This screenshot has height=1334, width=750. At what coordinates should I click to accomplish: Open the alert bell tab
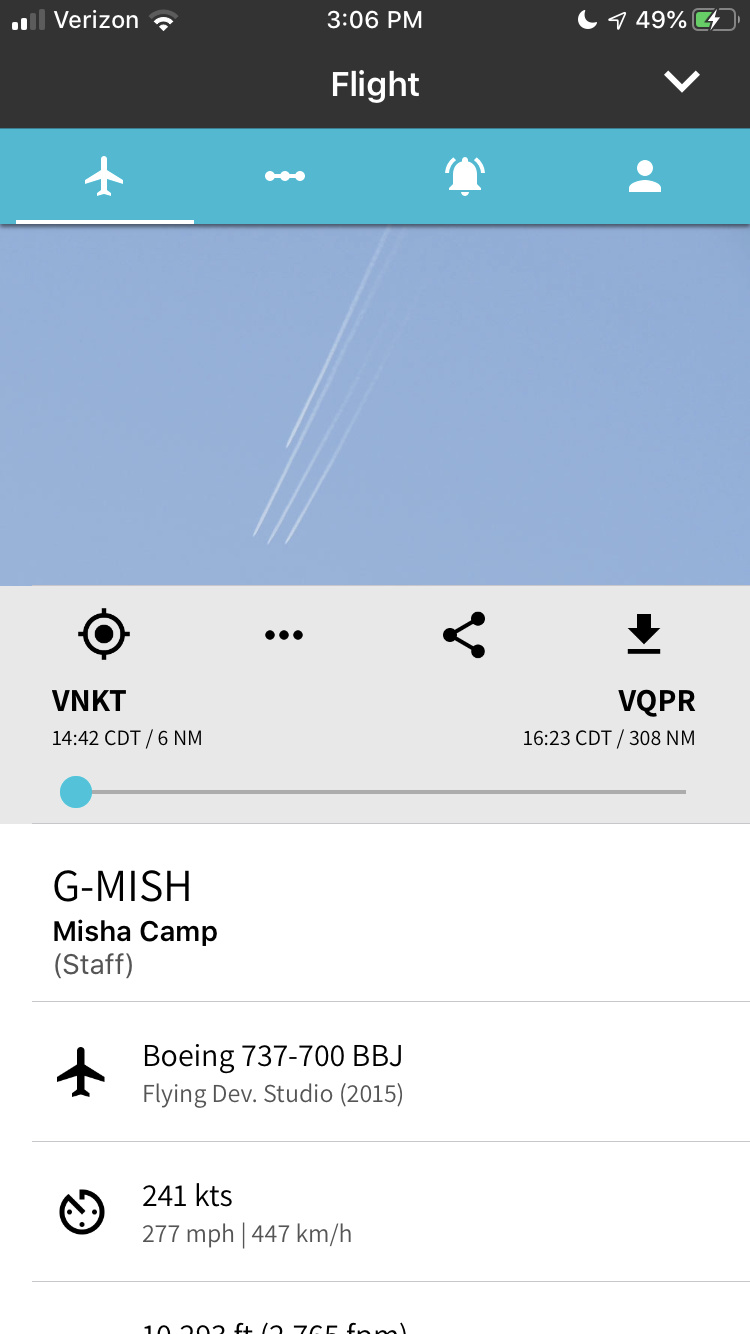[464, 177]
